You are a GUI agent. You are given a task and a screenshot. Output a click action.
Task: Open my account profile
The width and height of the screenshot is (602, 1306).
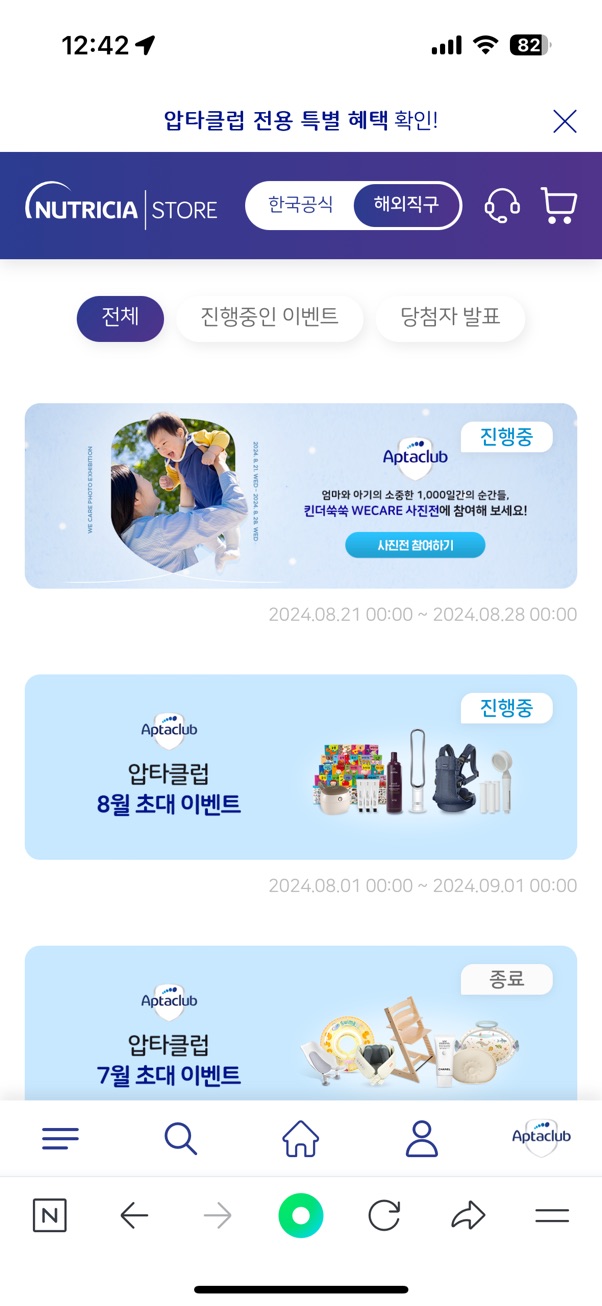(422, 1138)
